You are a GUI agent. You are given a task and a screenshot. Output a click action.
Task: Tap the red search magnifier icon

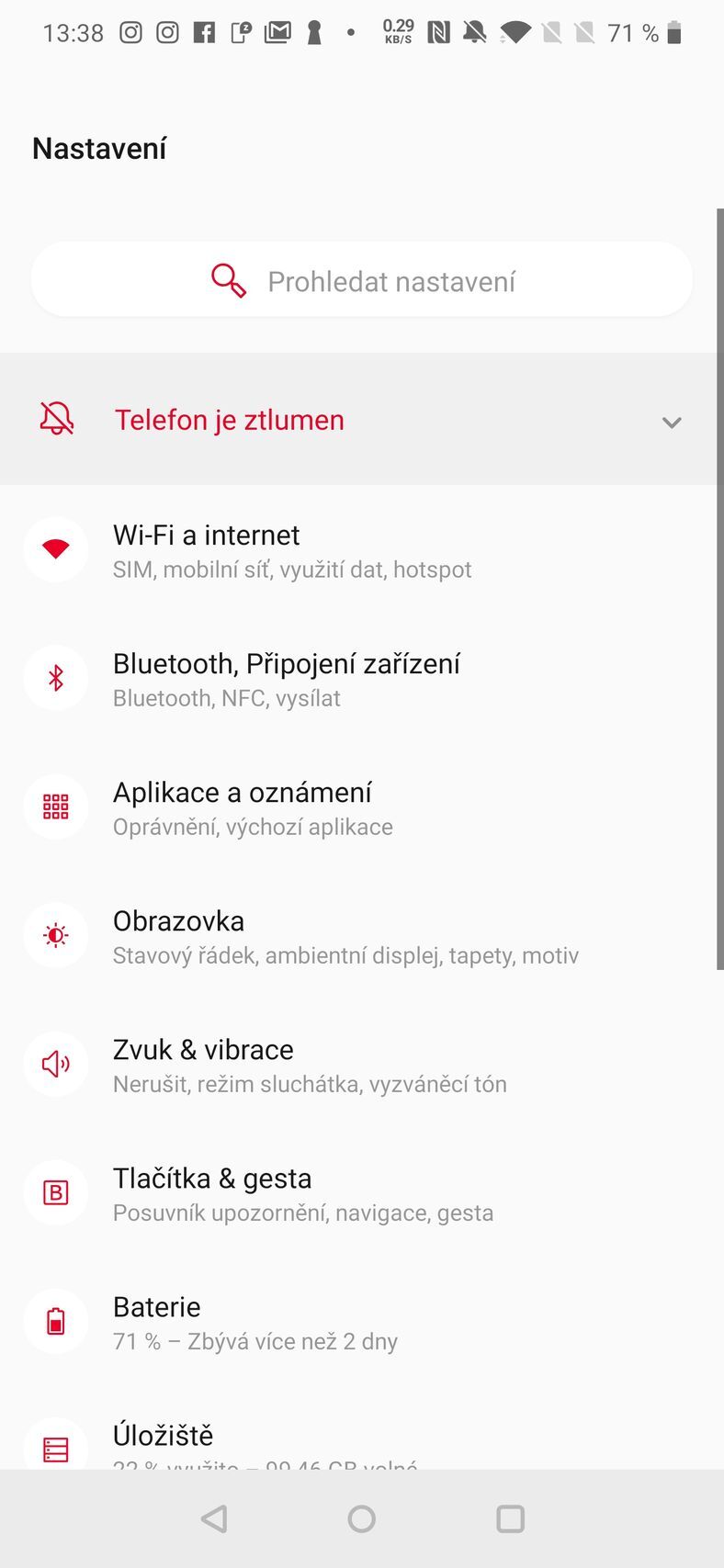[227, 278]
